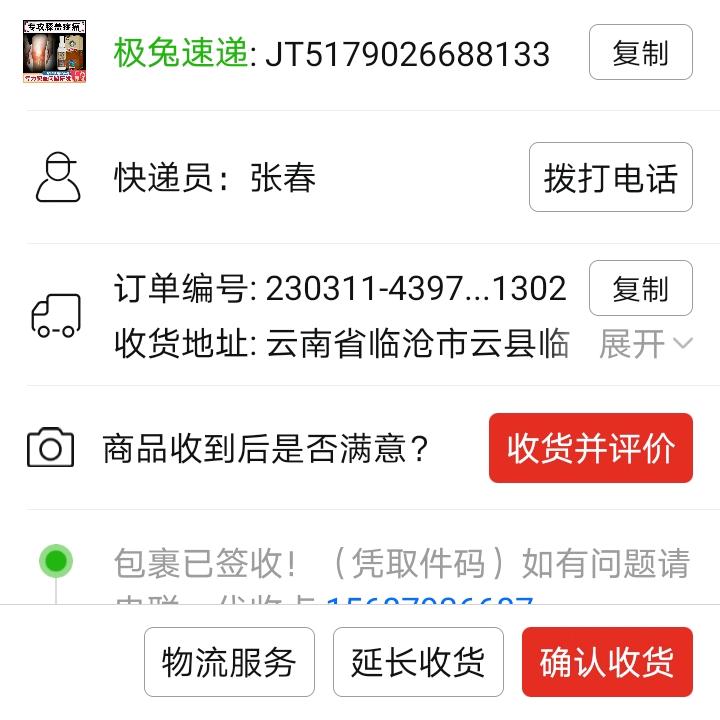Copy the 极兔速递 tracking number
The height and width of the screenshot is (720, 720).
coord(640,53)
